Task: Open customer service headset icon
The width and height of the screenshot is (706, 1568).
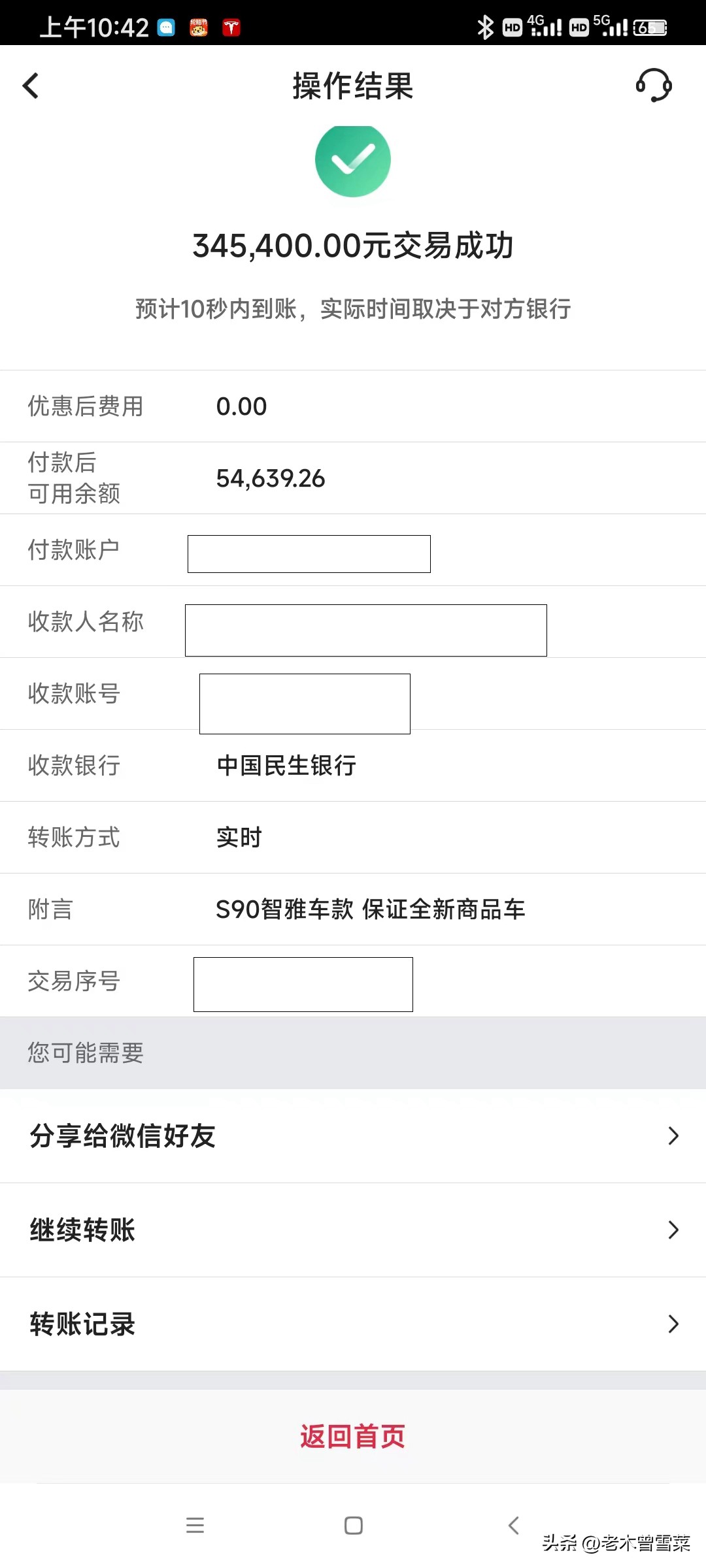Action: (654, 86)
